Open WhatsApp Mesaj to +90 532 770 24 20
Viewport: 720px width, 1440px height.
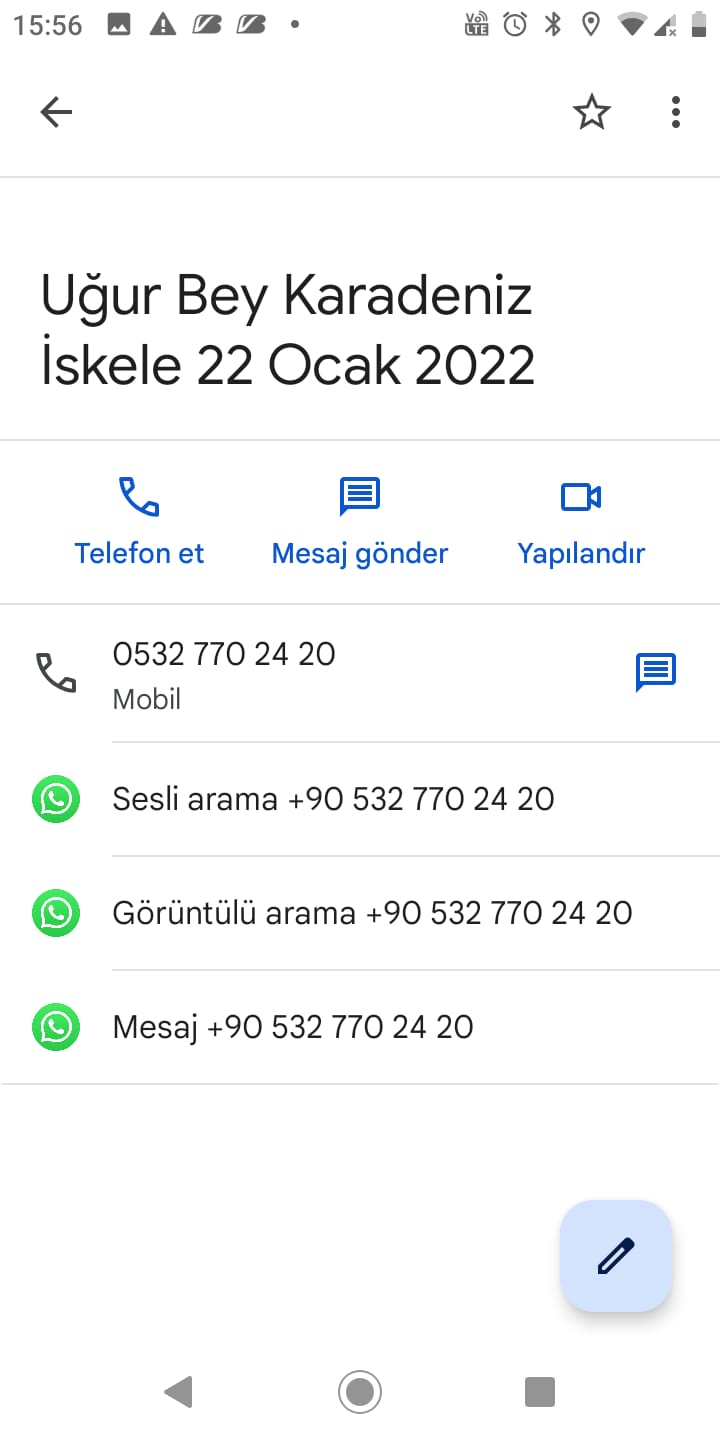coord(292,1027)
